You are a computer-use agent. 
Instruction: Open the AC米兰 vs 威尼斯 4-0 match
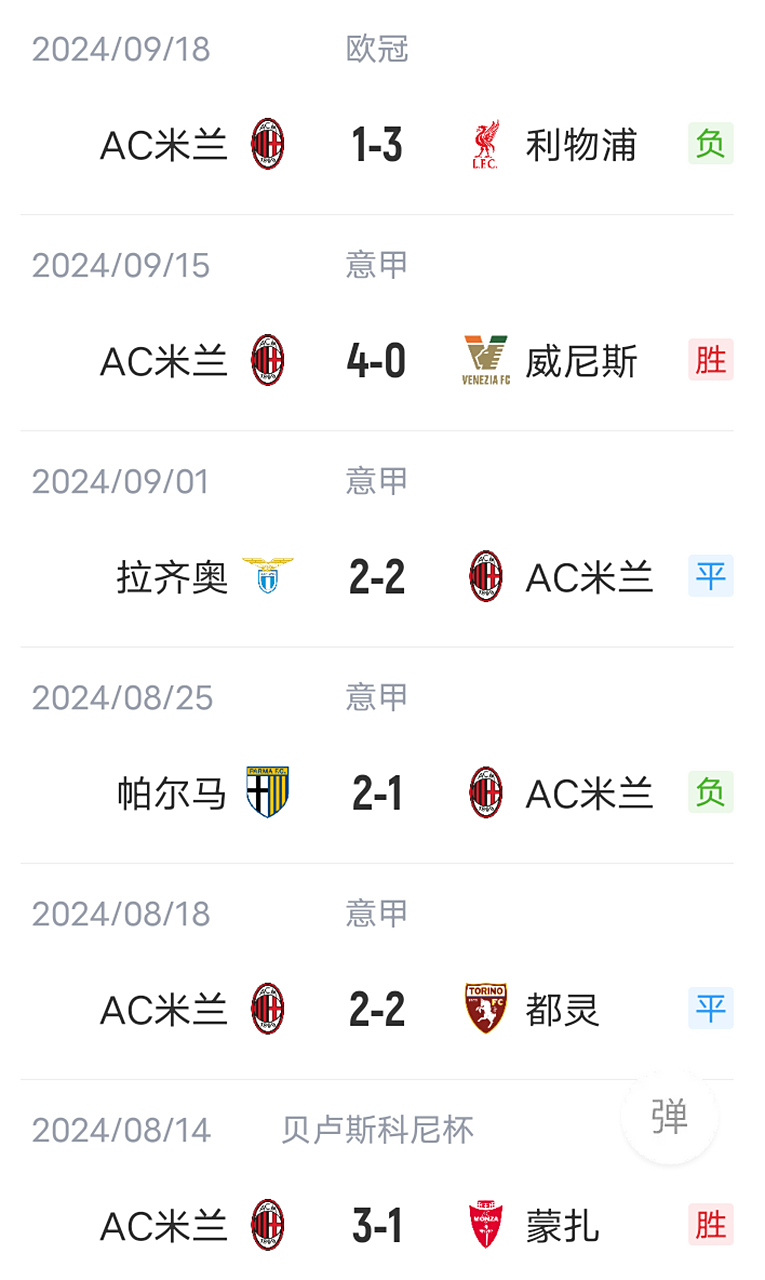[377, 361]
